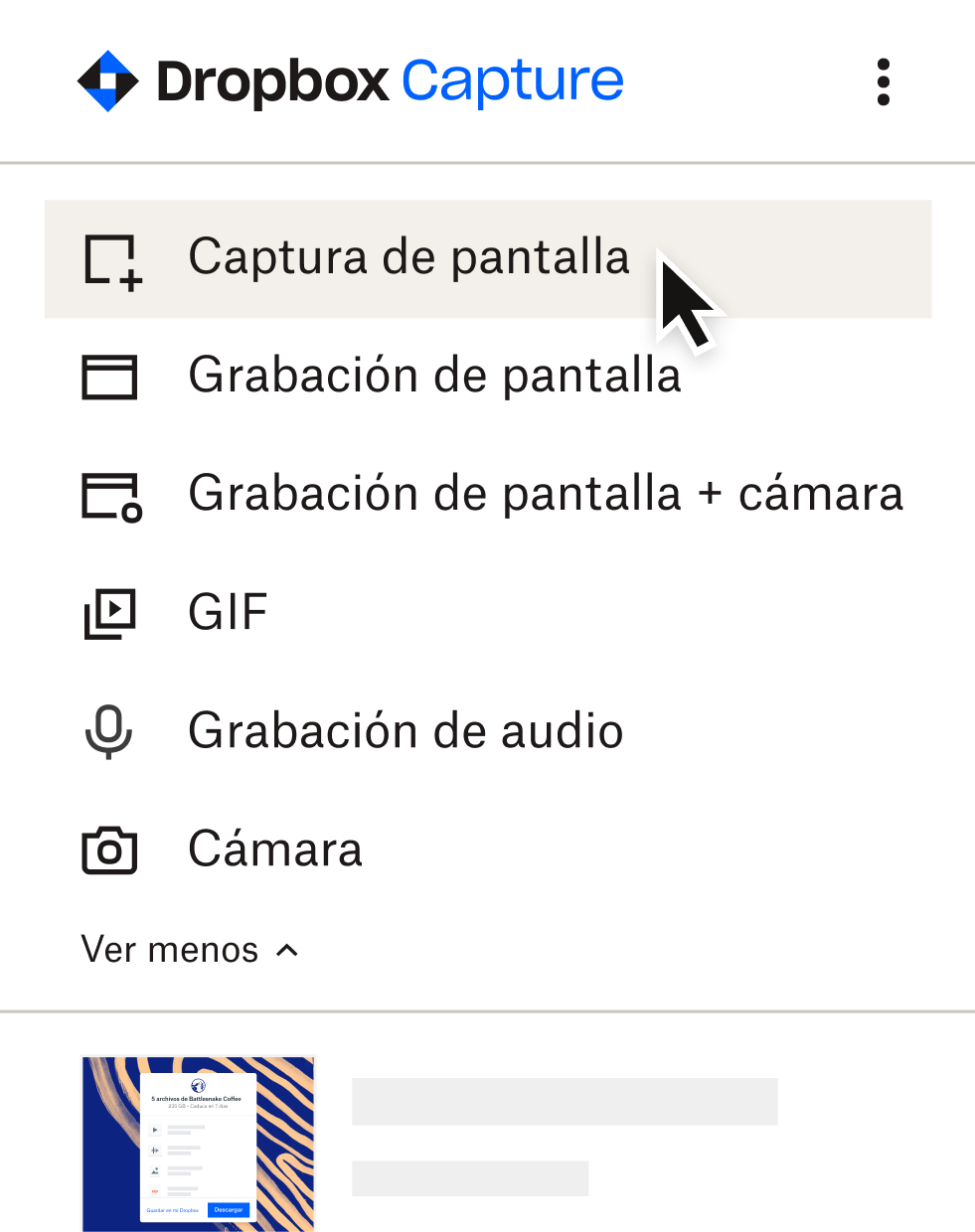Select the Captura de pantalla icon
This screenshot has height=1232, width=975.
(109, 258)
